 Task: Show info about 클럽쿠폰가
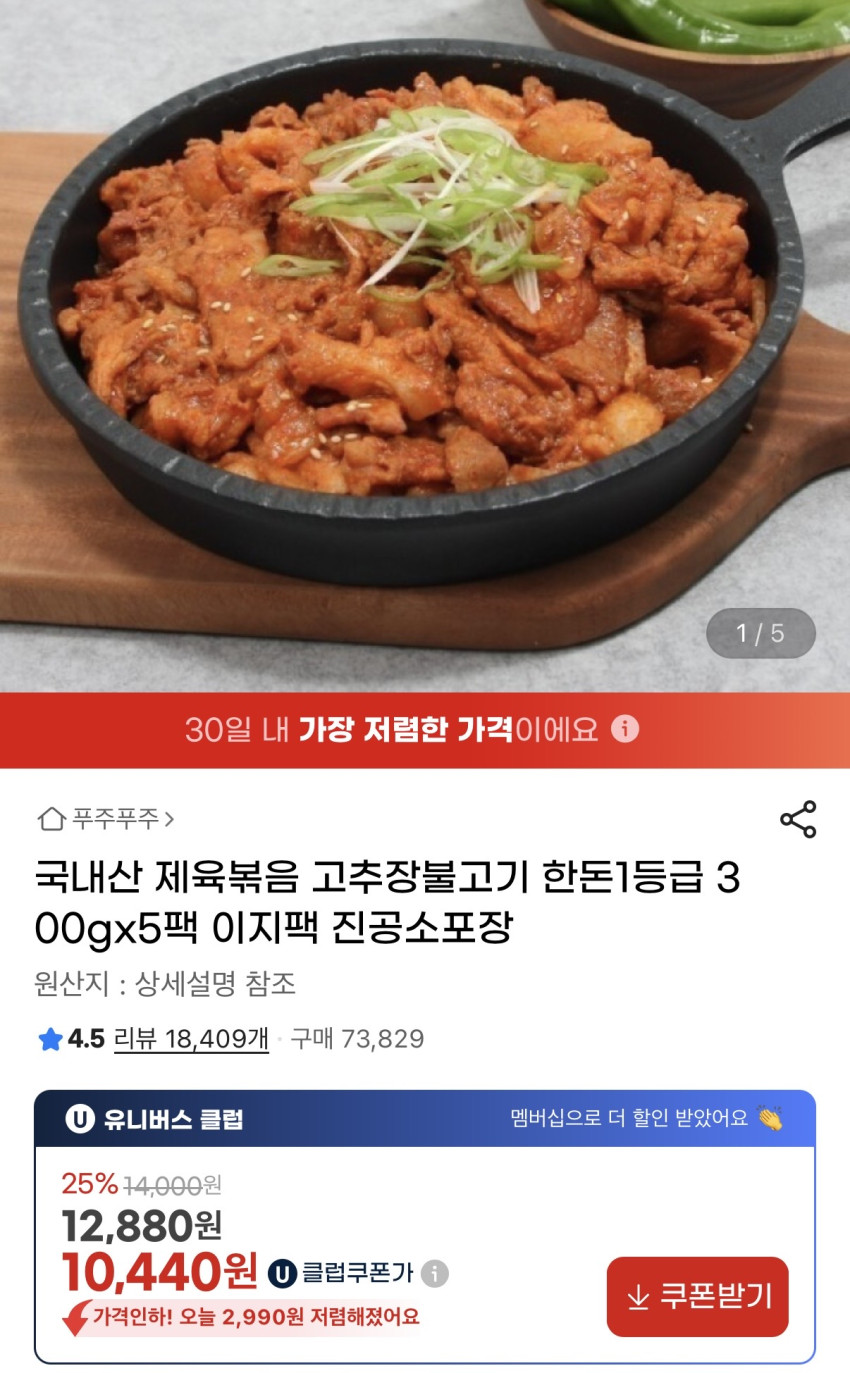pyautogui.click(x=435, y=1273)
